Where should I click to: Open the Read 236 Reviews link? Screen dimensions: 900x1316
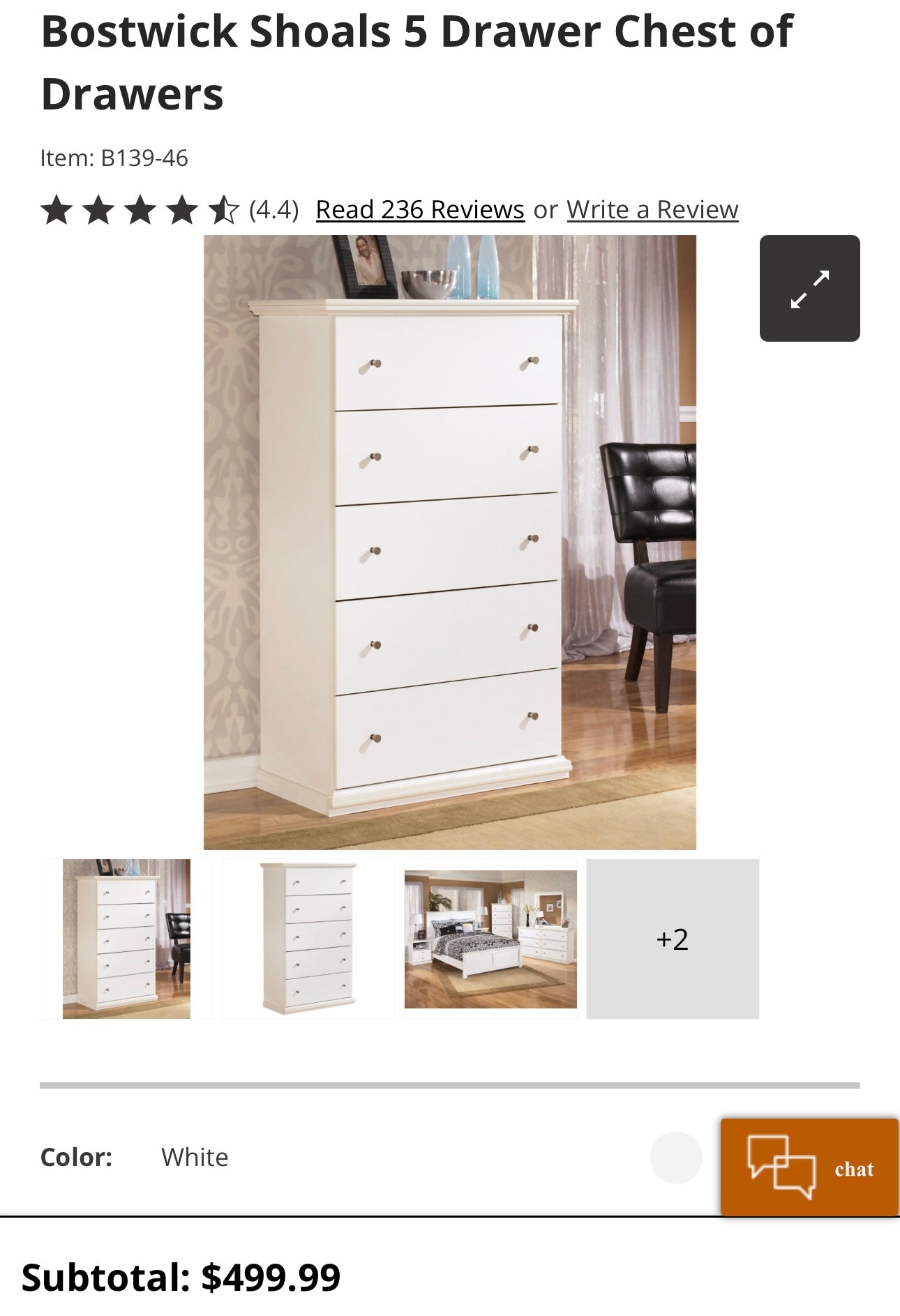pos(419,209)
